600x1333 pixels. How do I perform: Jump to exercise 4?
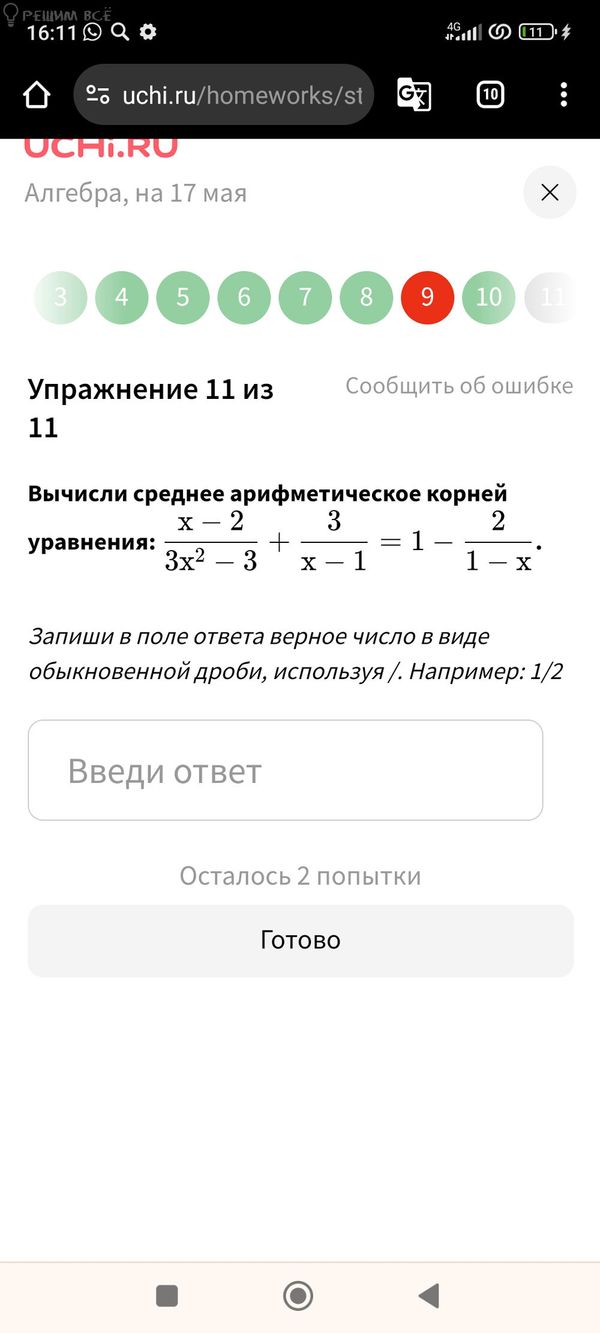[122, 297]
